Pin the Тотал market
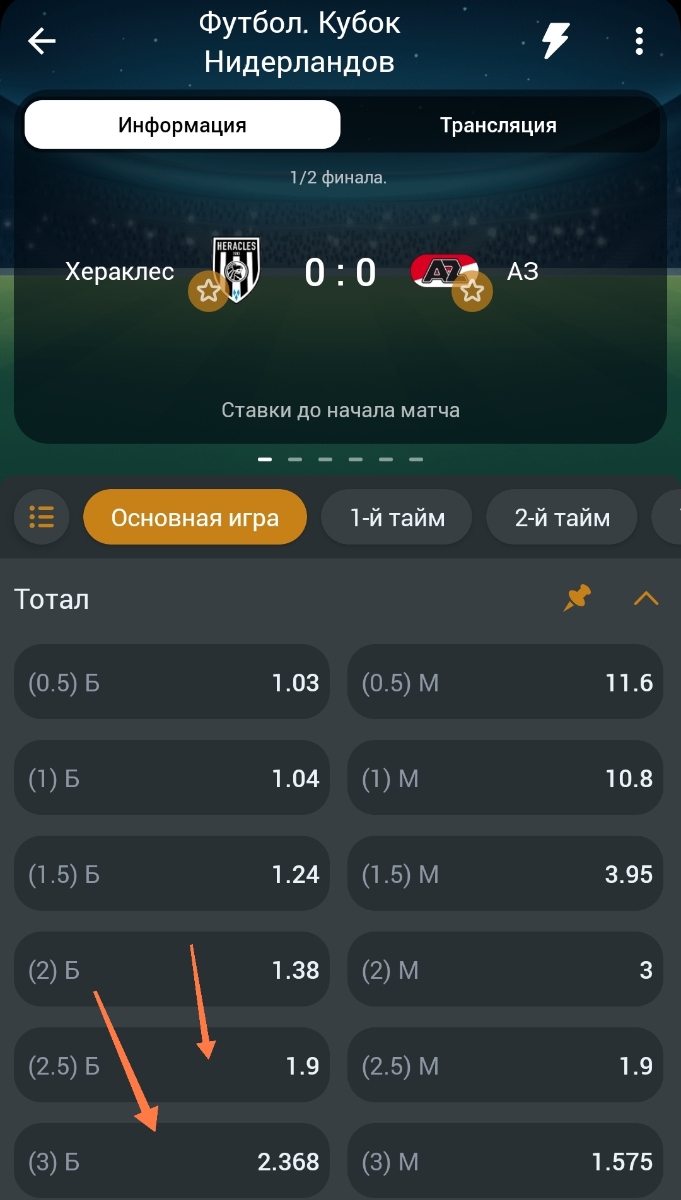This screenshot has height=1200, width=681. pos(577,599)
